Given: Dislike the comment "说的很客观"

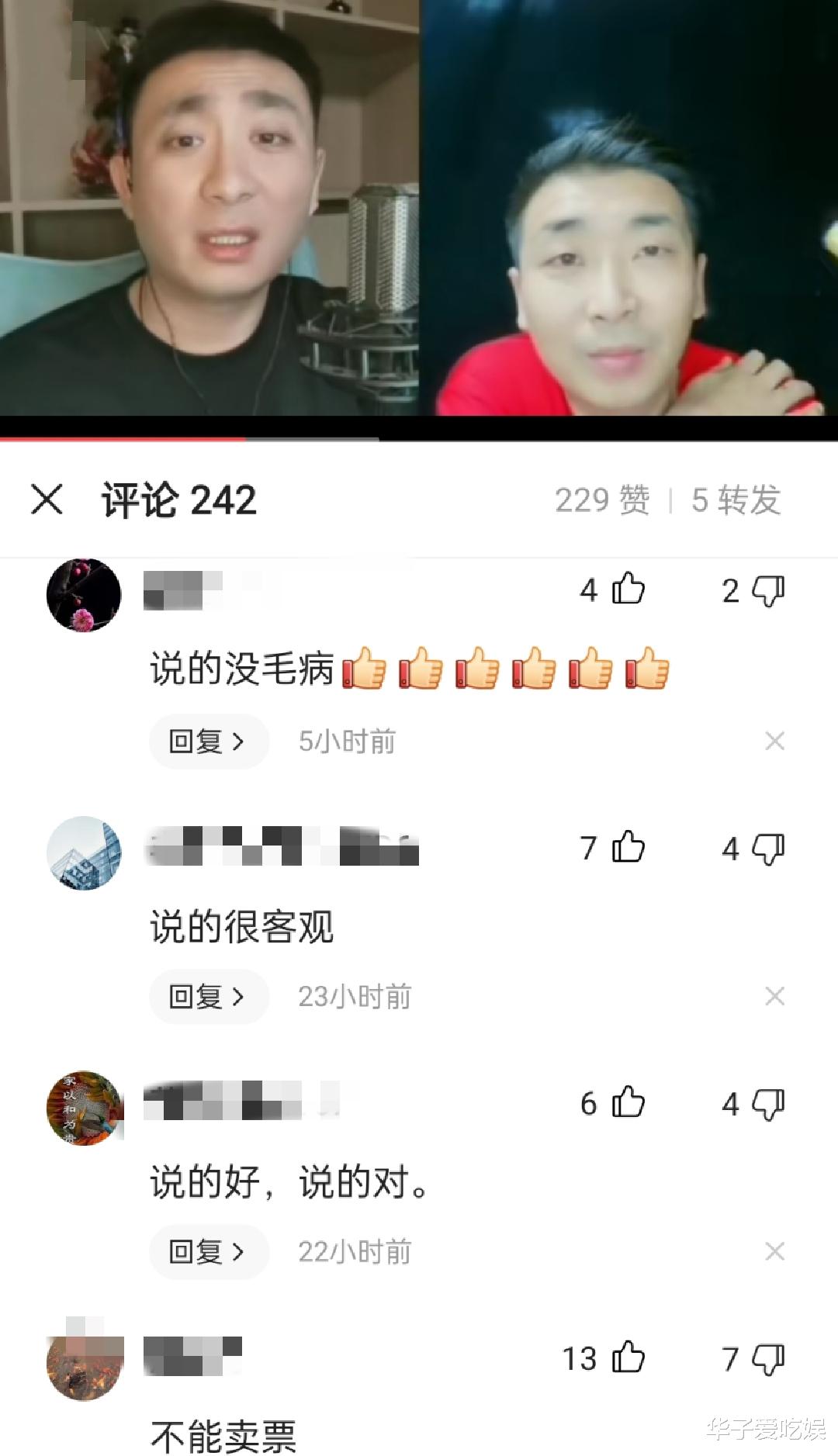Looking at the screenshot, I should [768, 849].
